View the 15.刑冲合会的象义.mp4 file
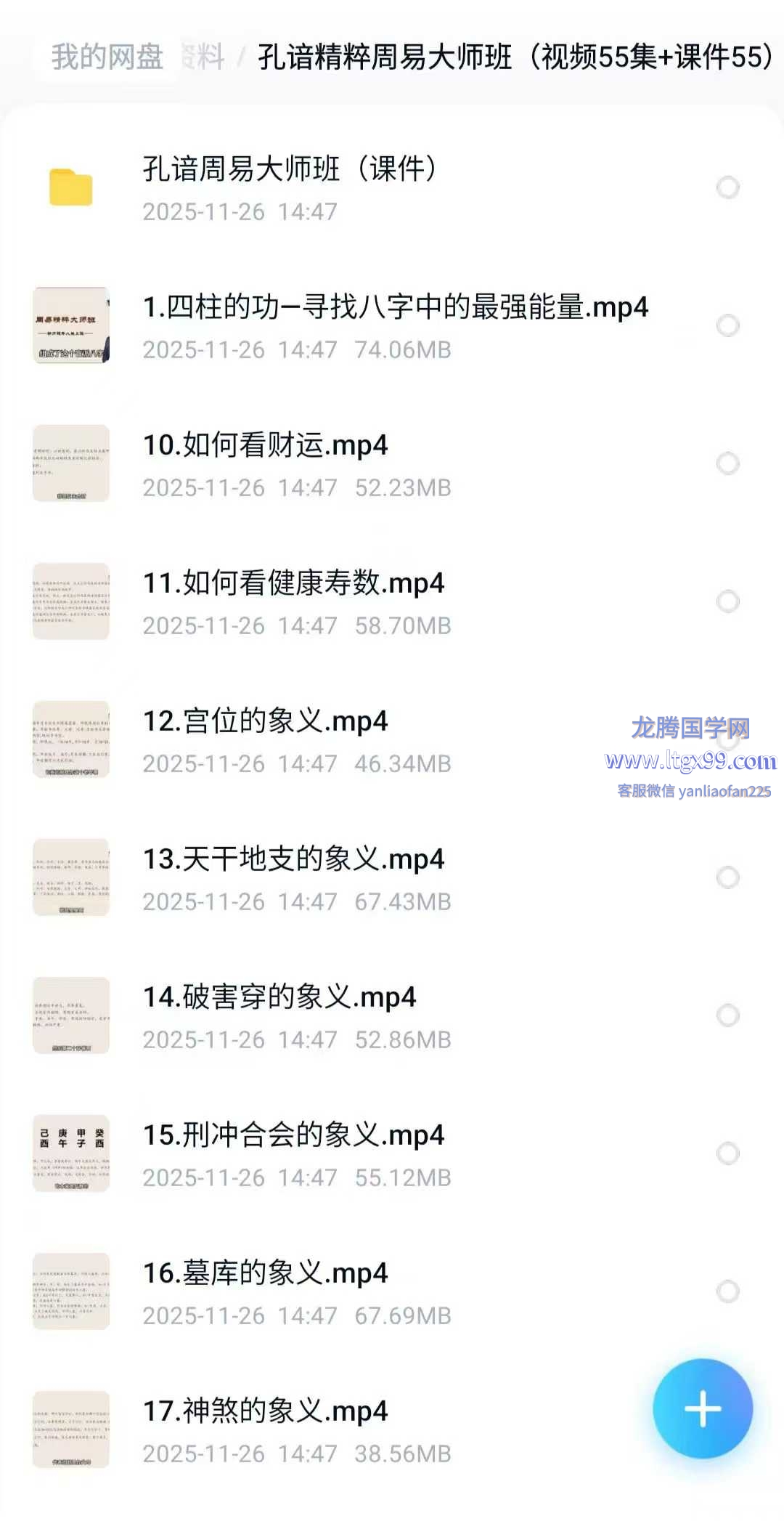The height and width of the screenshot is (1521, 784). tap(293, 1135)
